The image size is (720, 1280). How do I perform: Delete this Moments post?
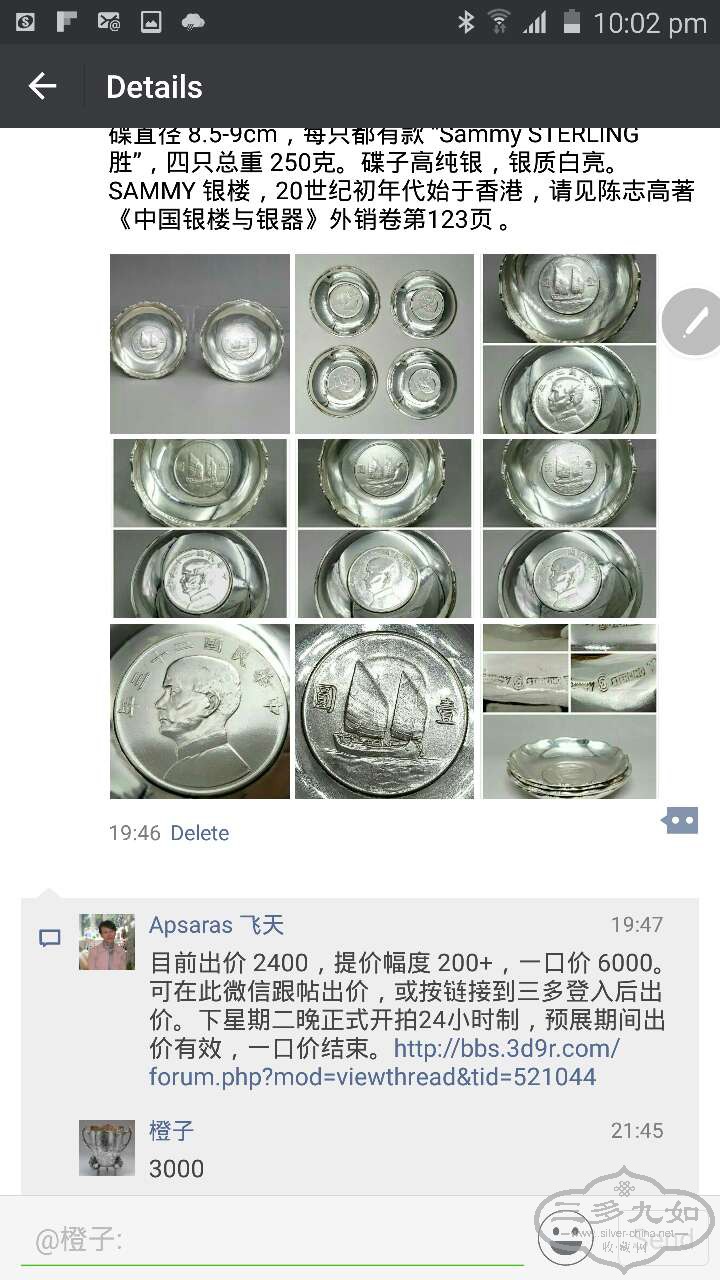tap(199, 833)
